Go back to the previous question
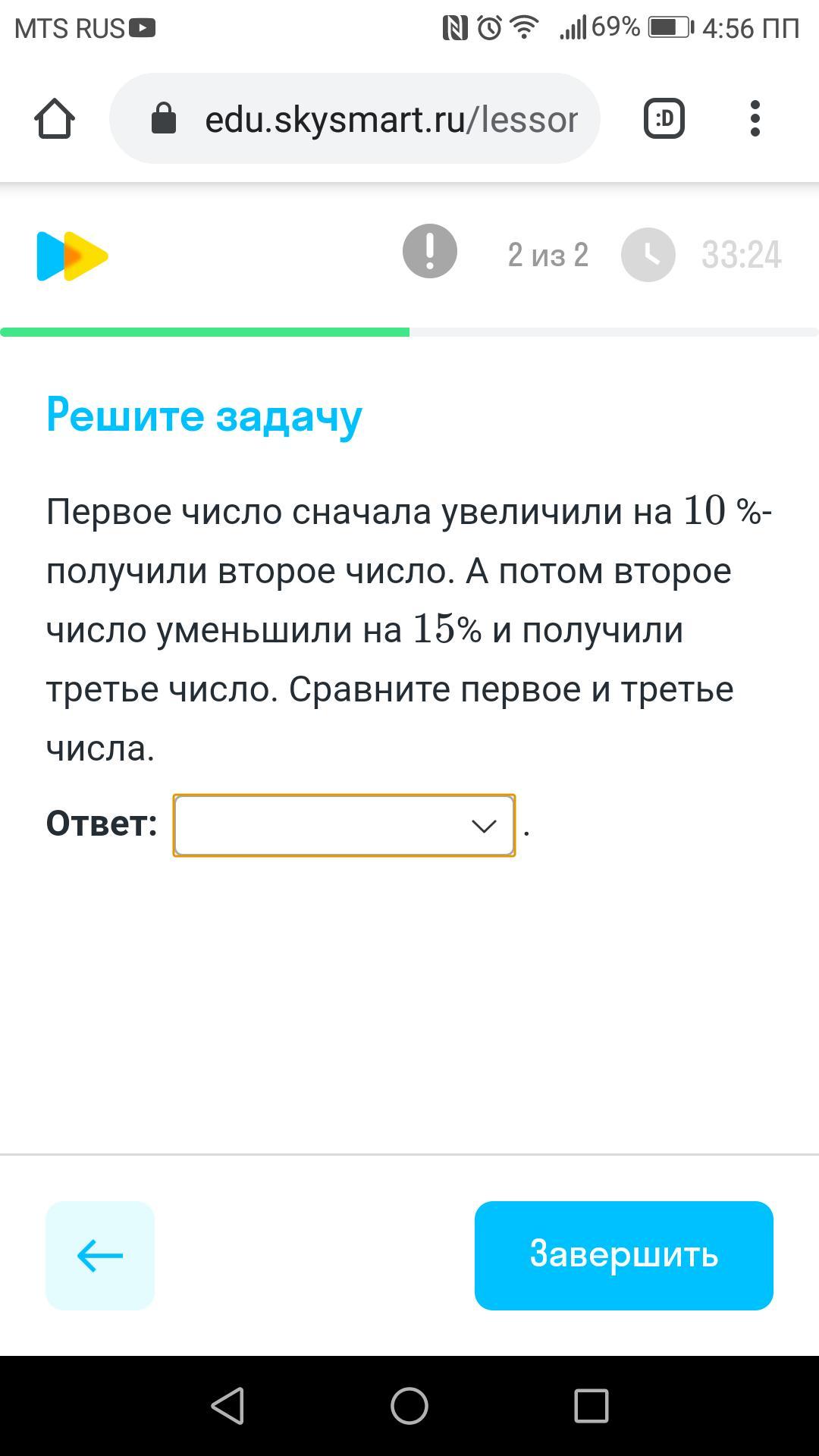 100,1255
